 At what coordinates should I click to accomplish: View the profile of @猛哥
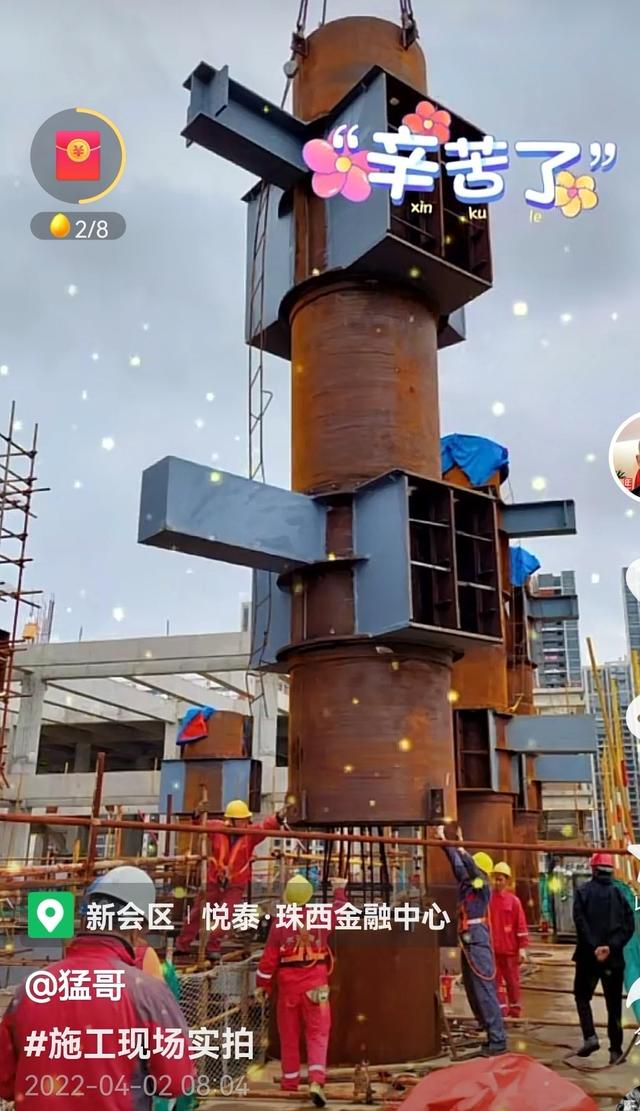75,986
